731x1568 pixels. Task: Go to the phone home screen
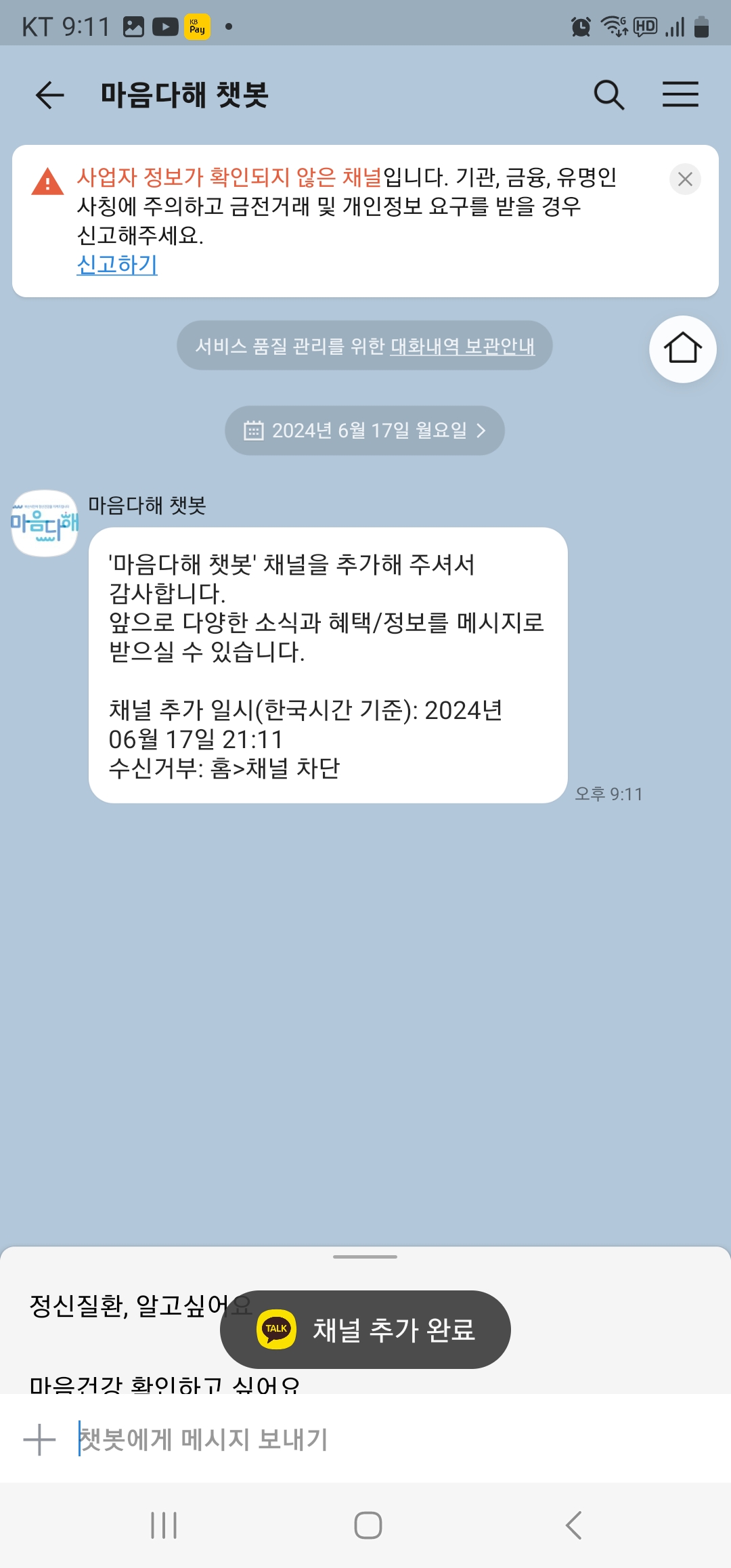pyautogui.click(x=368, y=1525)
